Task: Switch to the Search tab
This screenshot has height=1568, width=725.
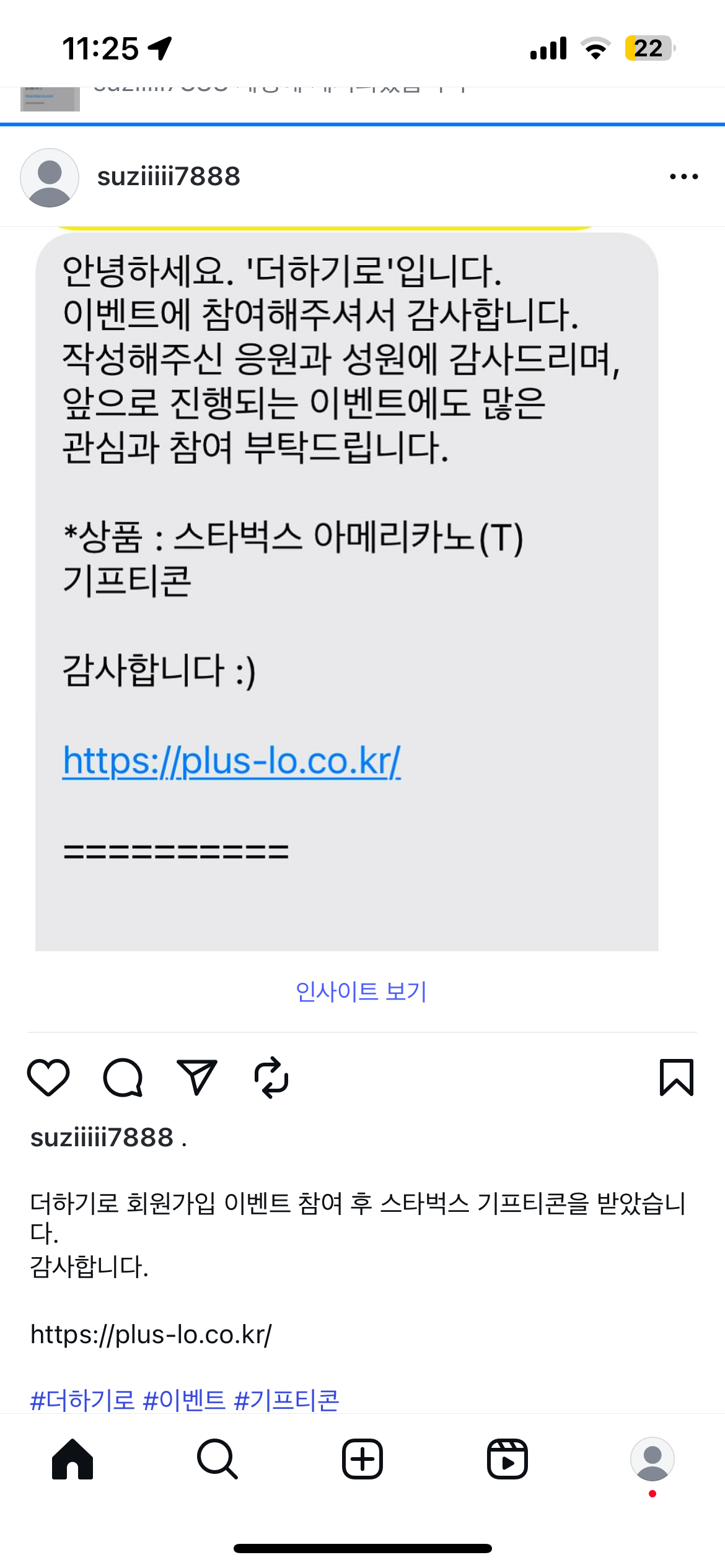Action: point(217,1459)
